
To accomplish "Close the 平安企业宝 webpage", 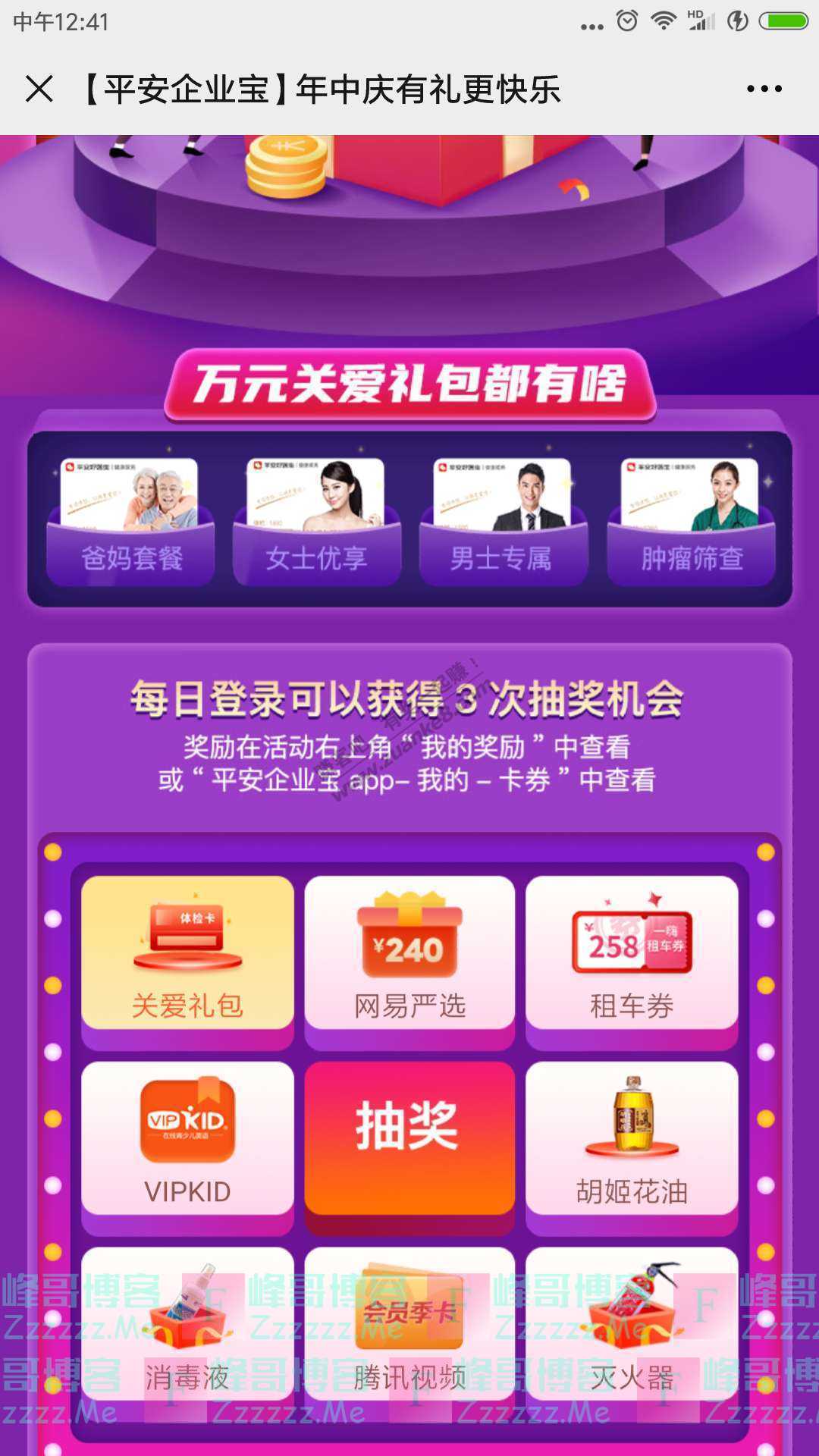I will point(39,89).
